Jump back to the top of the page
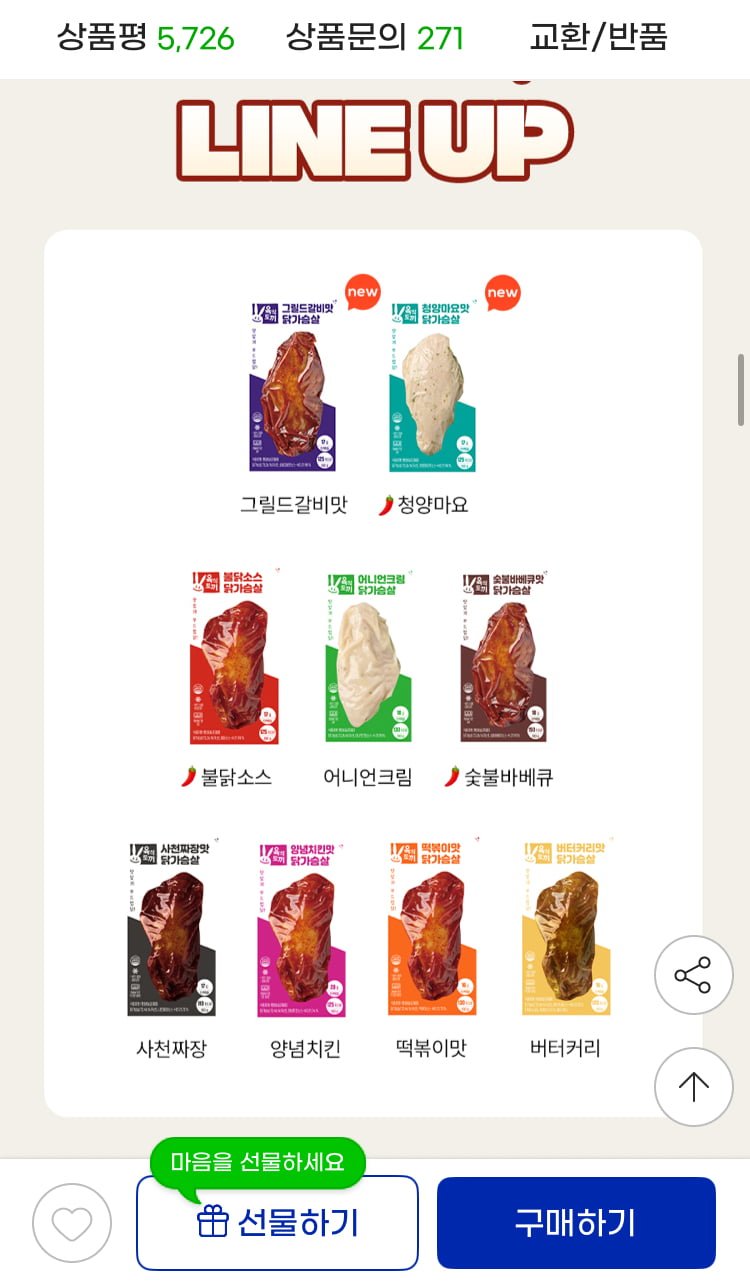The width and height of the screenshot is (750, 1287). click(x=693, y=1087)
